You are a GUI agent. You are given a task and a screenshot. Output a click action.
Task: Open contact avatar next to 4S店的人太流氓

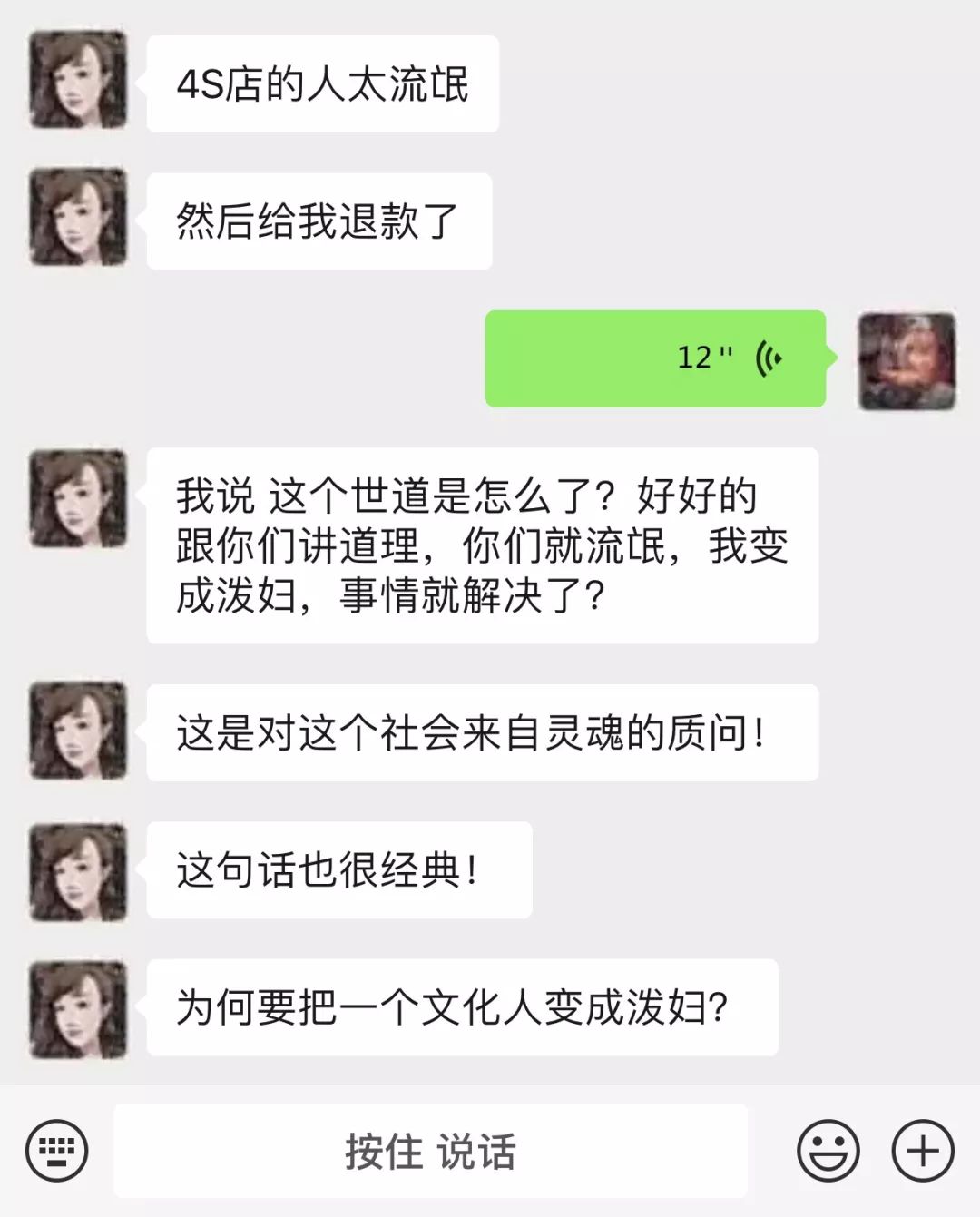coord(78,80)
